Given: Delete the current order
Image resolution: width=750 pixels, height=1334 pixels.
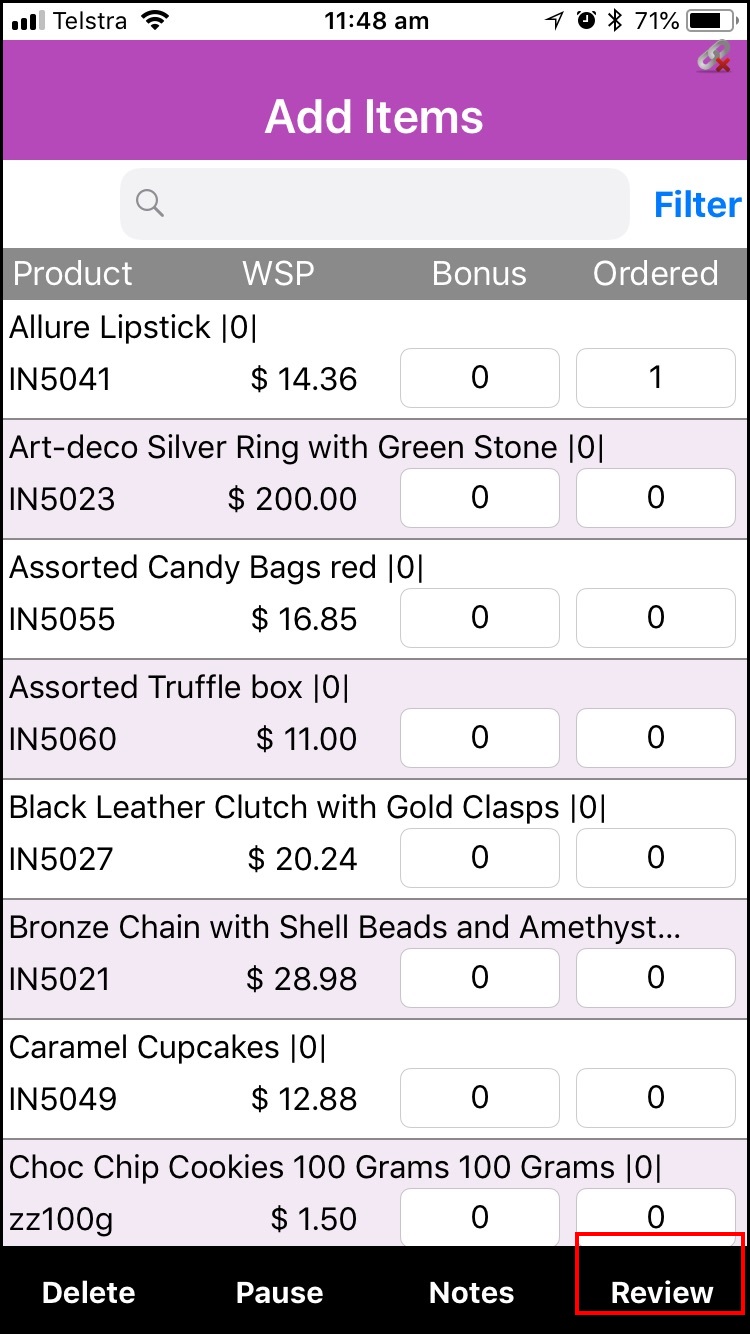Looking at the screenshot, I should 89,1292.
